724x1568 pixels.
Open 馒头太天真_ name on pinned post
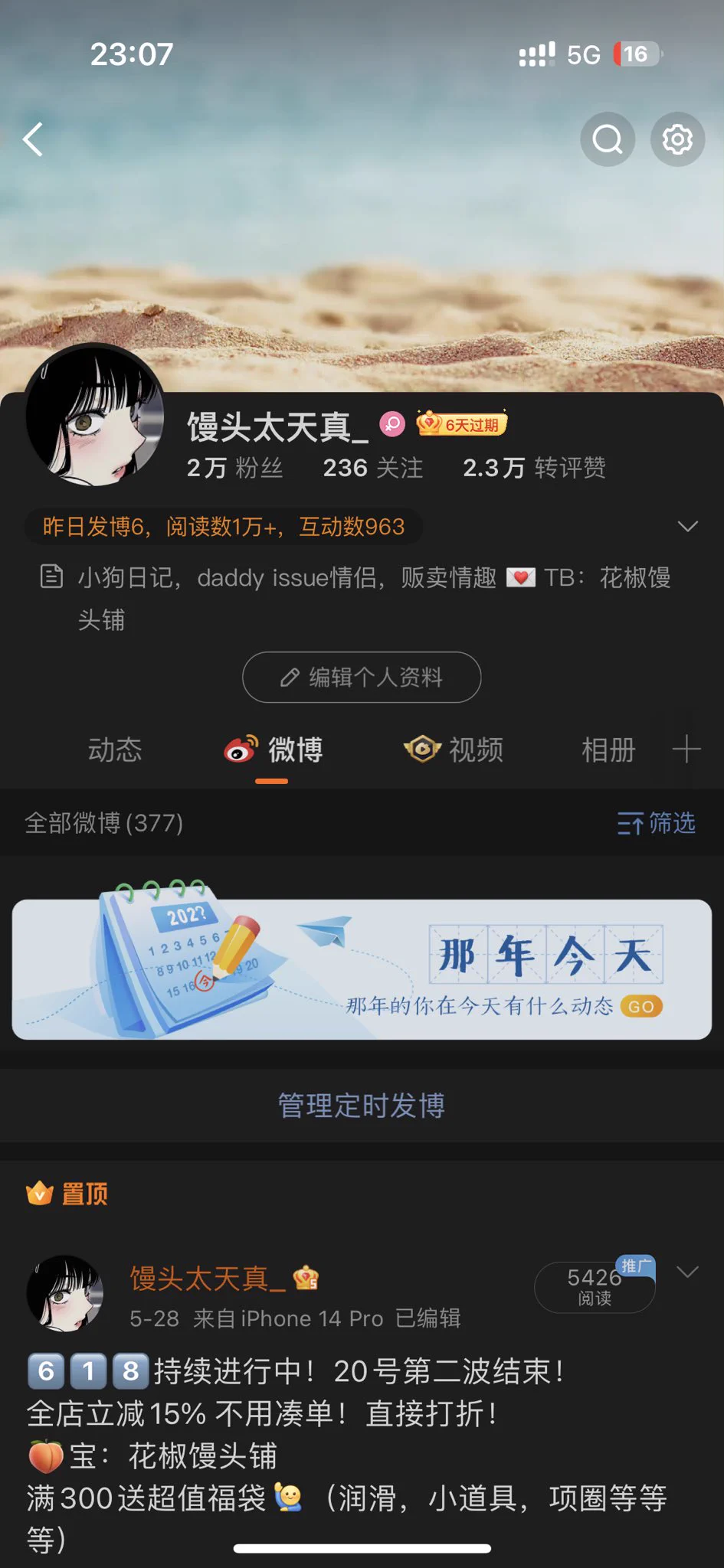pos(208,1278)
